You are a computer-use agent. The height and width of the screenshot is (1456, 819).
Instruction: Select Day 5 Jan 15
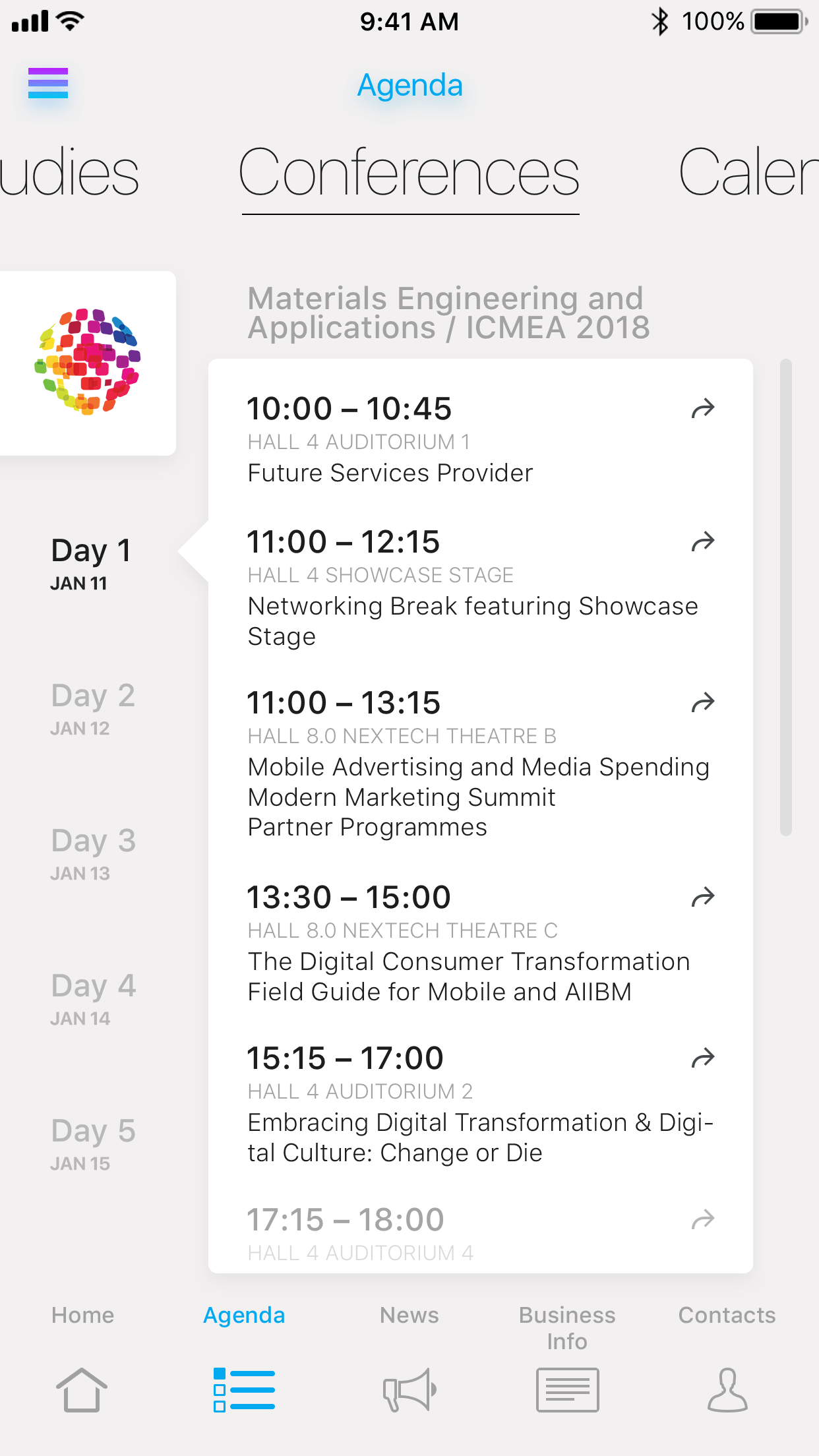[93, 1143]
